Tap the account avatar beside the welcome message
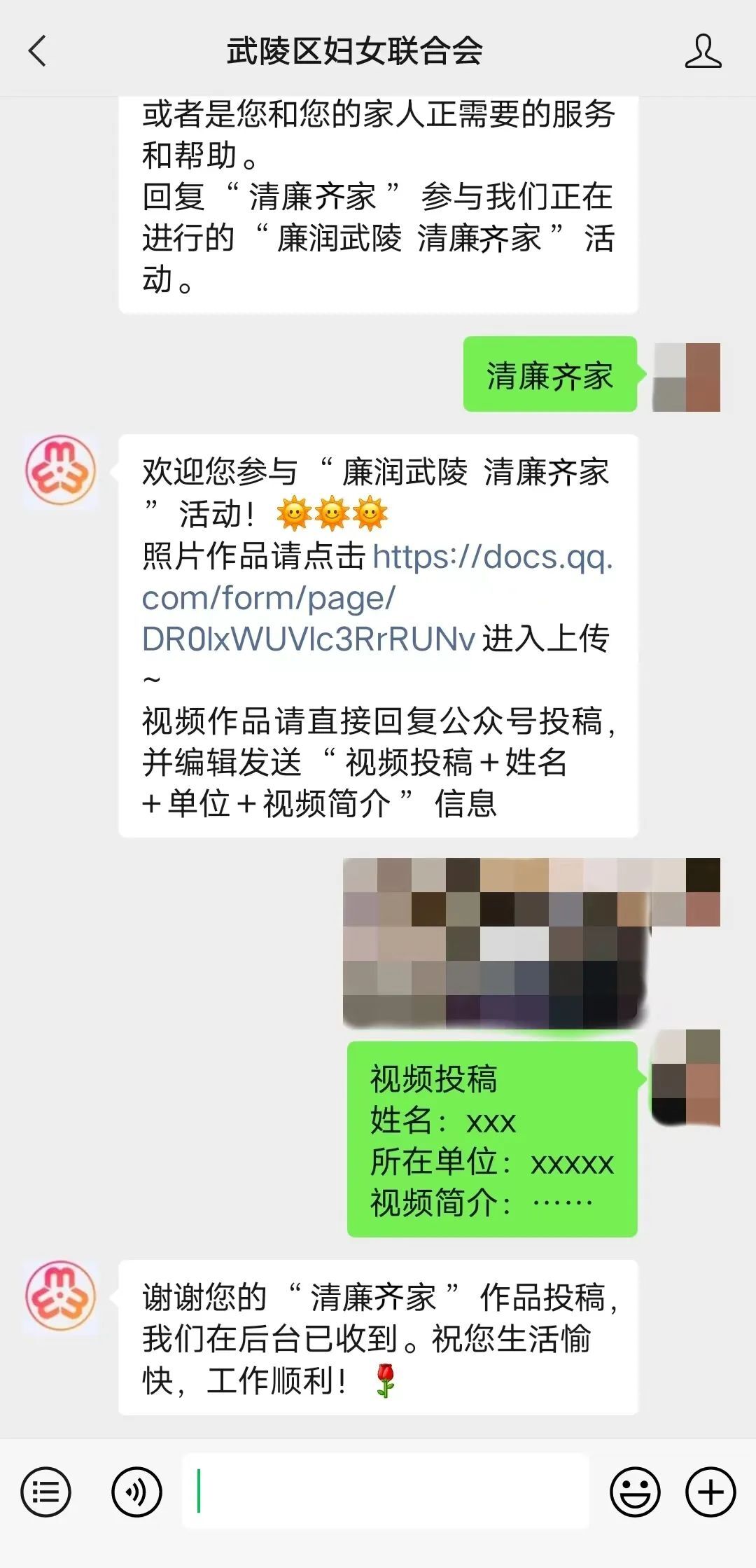 pyautogui.click(x=60, y=470)
